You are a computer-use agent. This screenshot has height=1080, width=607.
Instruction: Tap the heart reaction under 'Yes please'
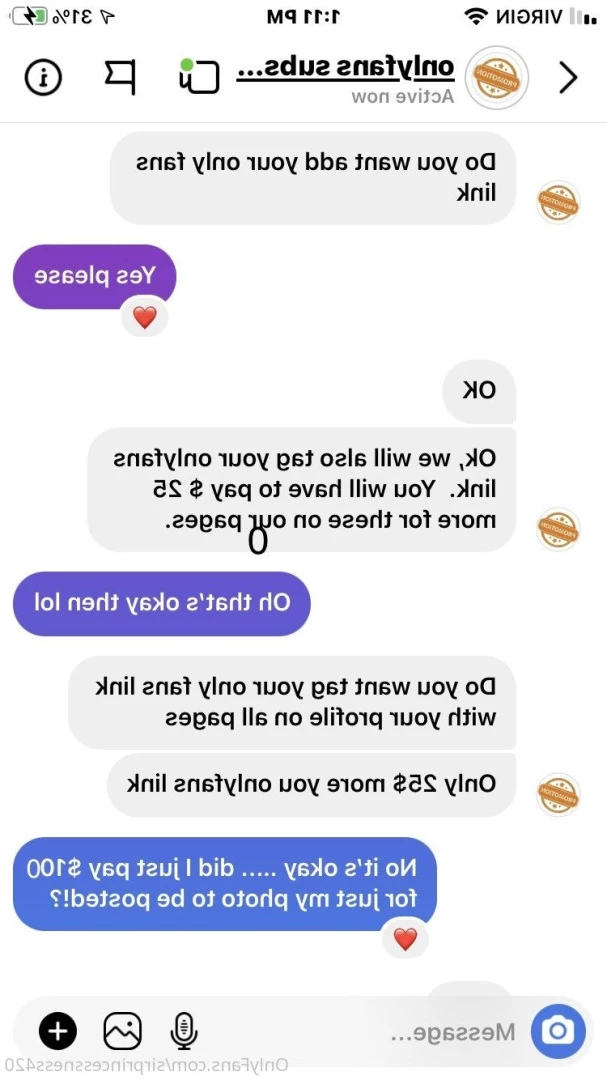click(x=145, y=318)
